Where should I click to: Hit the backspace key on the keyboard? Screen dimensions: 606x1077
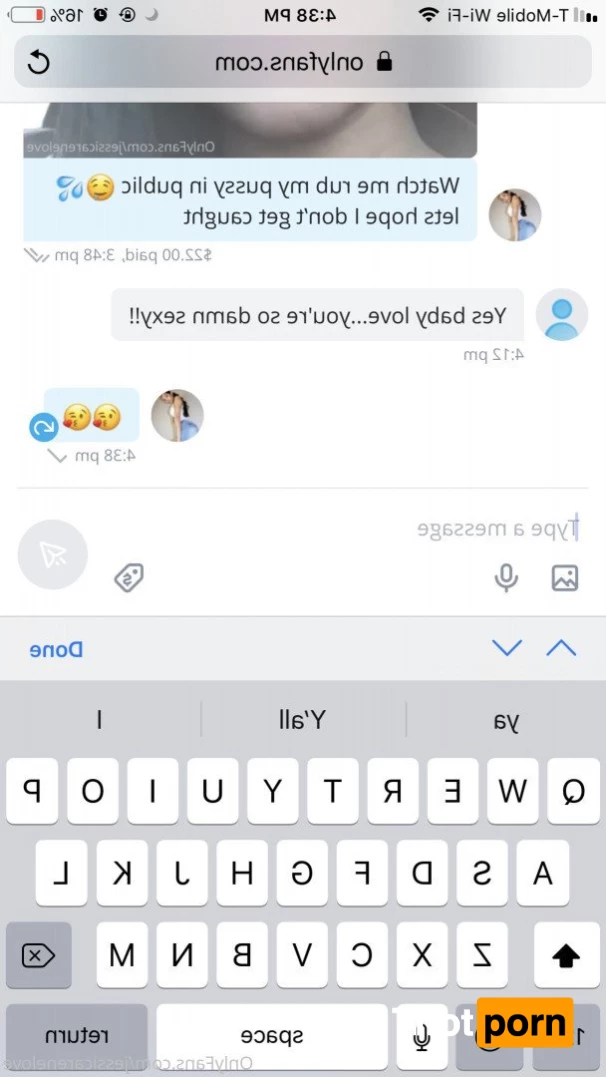pyautogui.click(x=38, y=955)
